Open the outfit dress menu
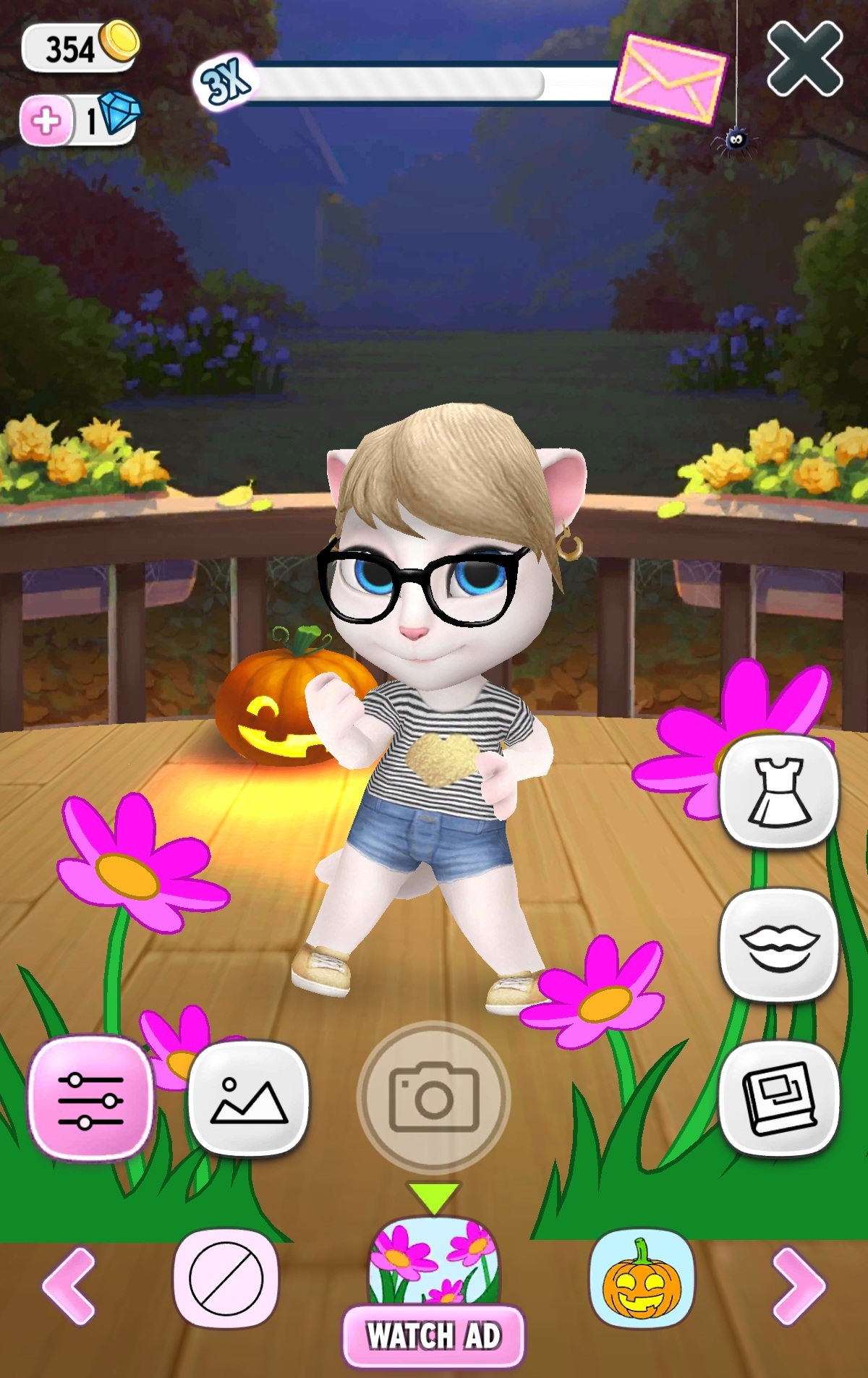Viewport: 868px width, 1378px height. 780,791
